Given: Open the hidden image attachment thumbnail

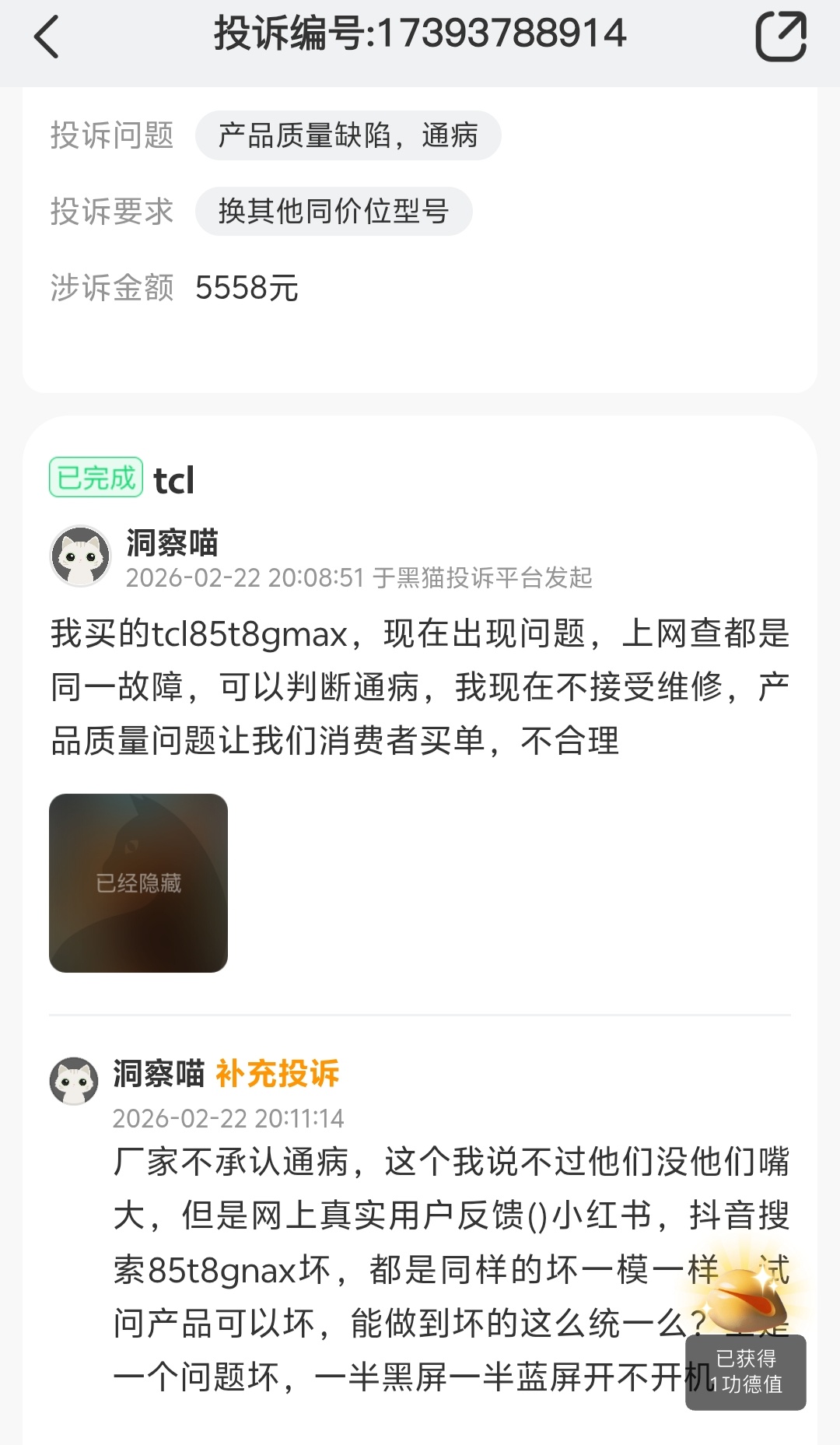Looking at the screenshot, I should click(138, 882).
